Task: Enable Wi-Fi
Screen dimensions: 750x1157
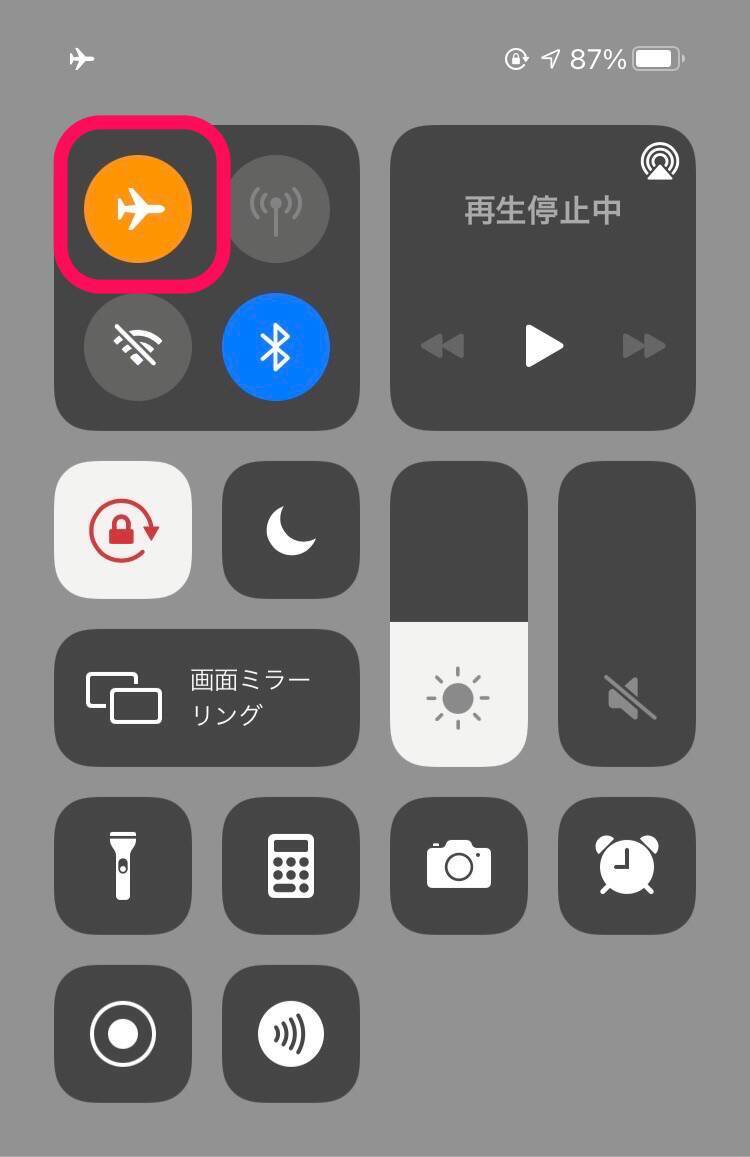Action: 137,346
